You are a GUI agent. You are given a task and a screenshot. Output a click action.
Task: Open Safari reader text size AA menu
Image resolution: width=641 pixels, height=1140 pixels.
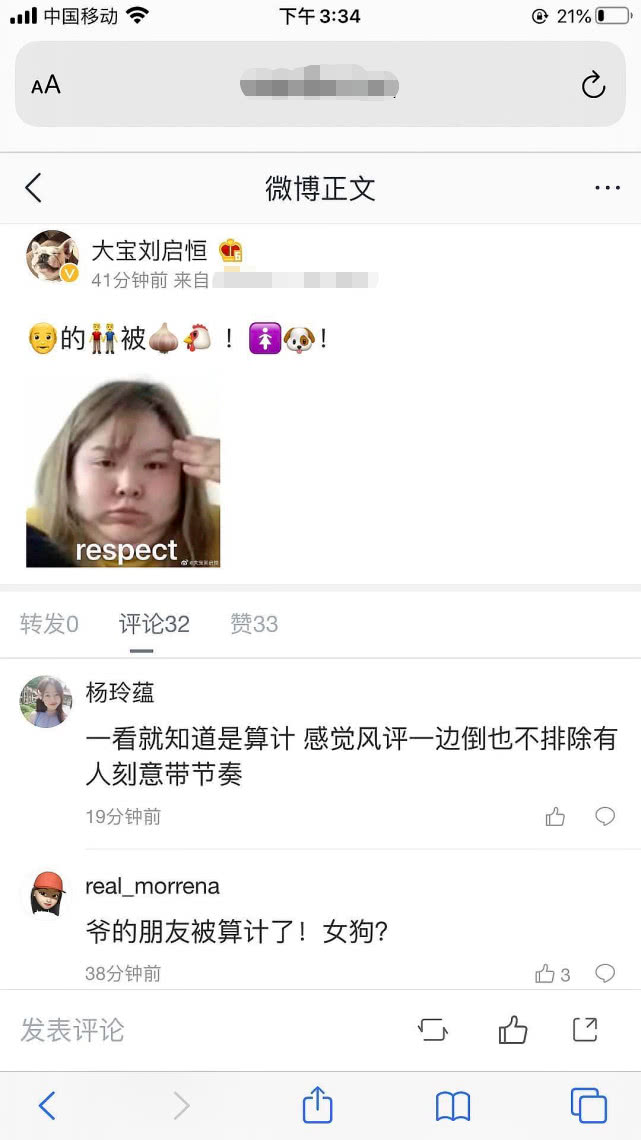[46, 86]
